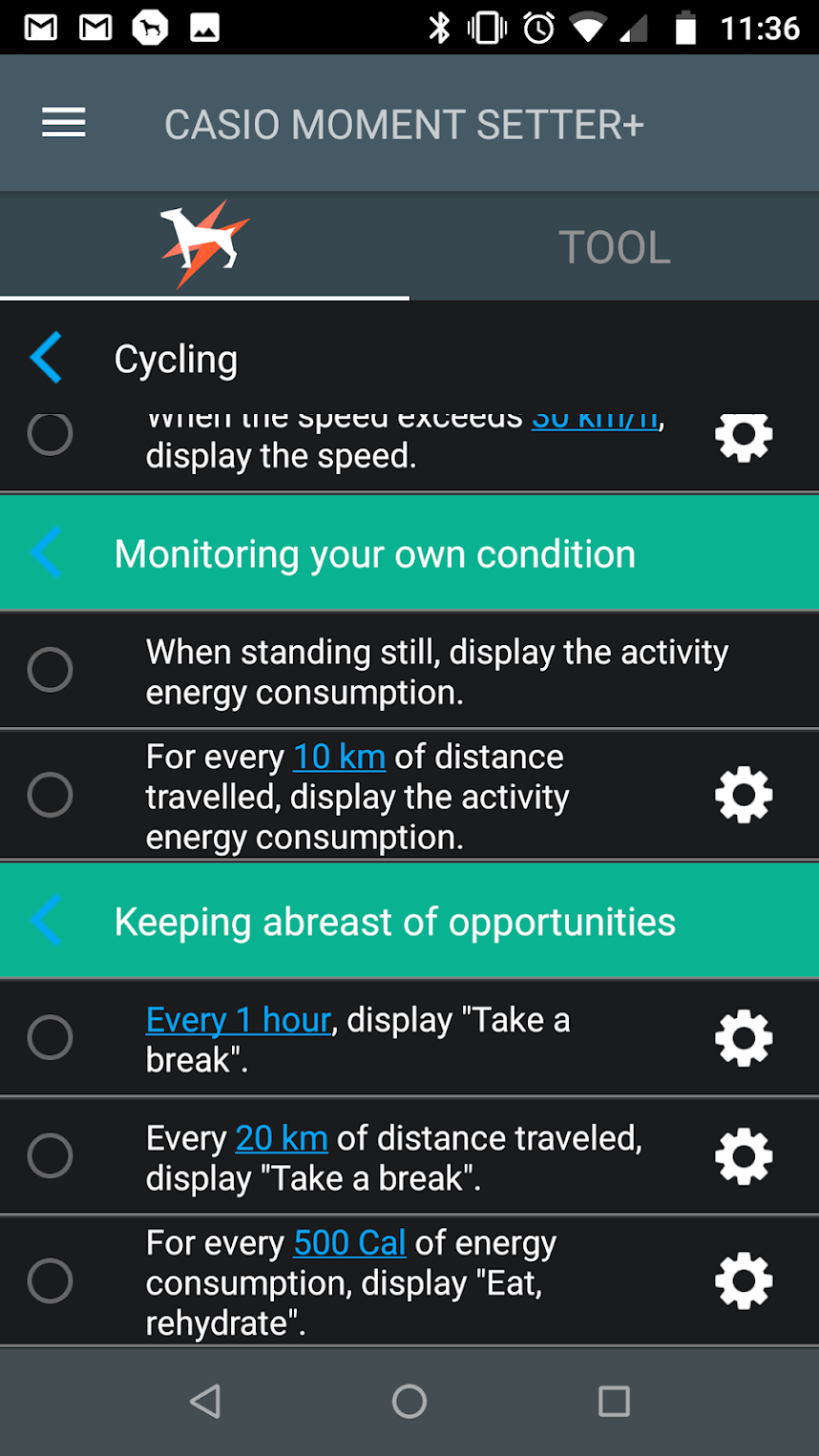Viewport: 819px width, 1456px height.
Task: Open the hamburger navigation menu
Action: [x=64, y=123]
